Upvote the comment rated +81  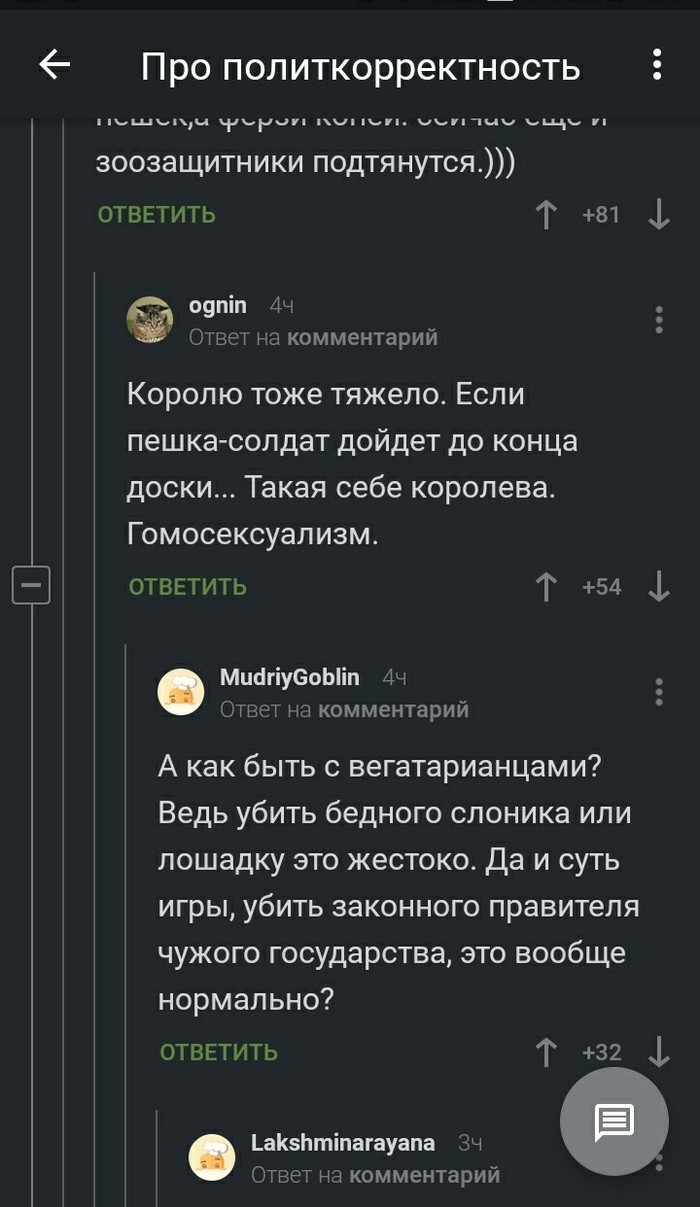point(546,214)
